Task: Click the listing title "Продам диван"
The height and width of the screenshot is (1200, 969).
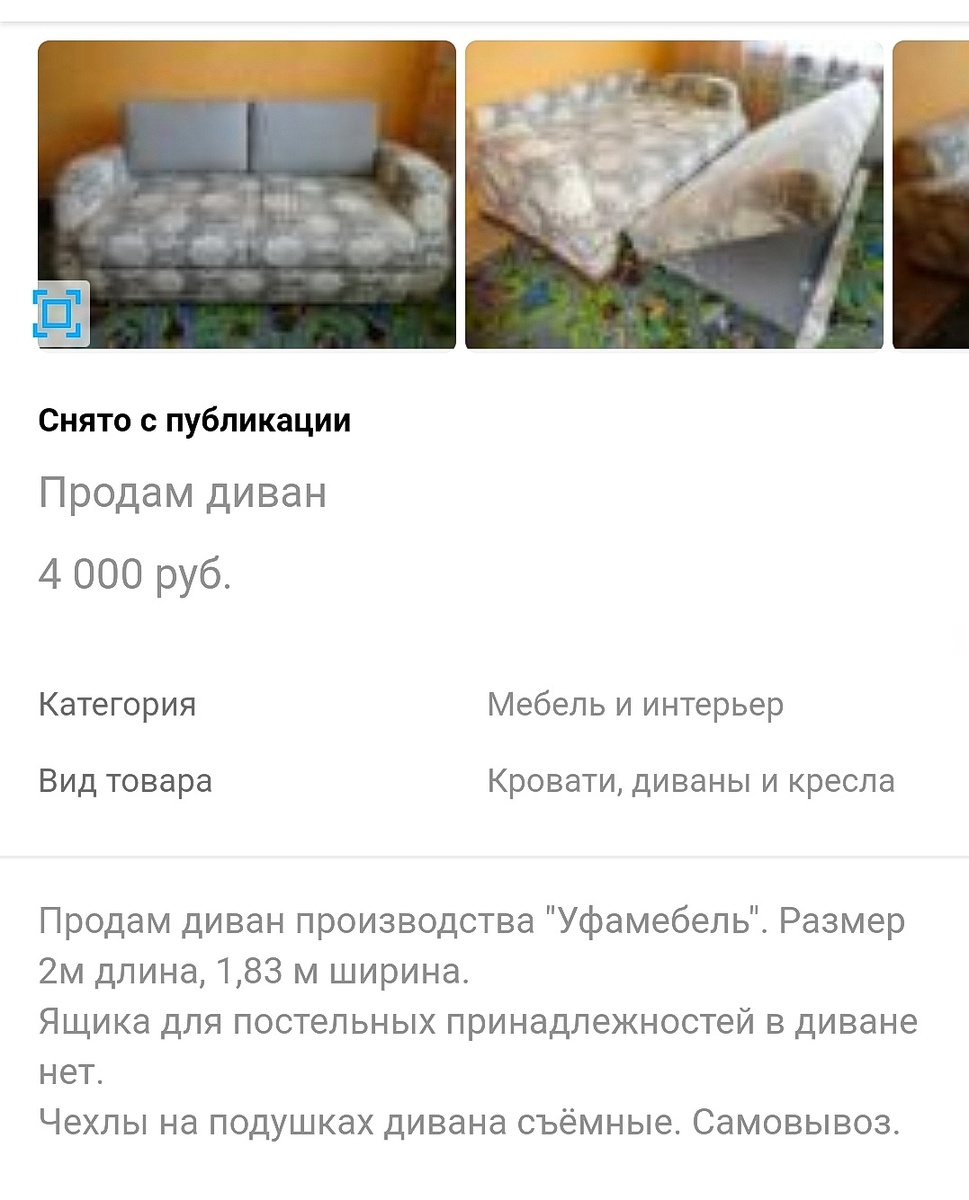Action: click(182, 491)
